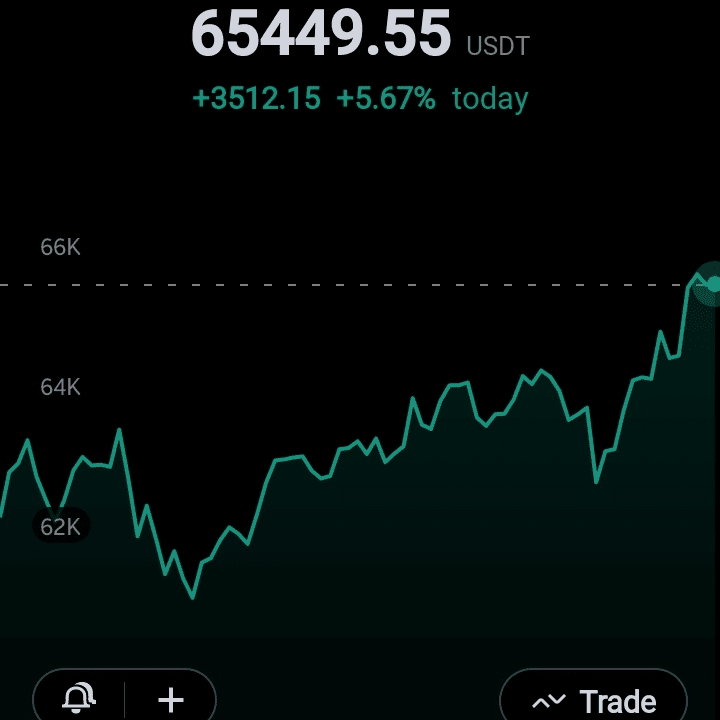Viewport: 720px width, 720px height.
Task: Open the Trade button
Action: (x=594, y=700)
